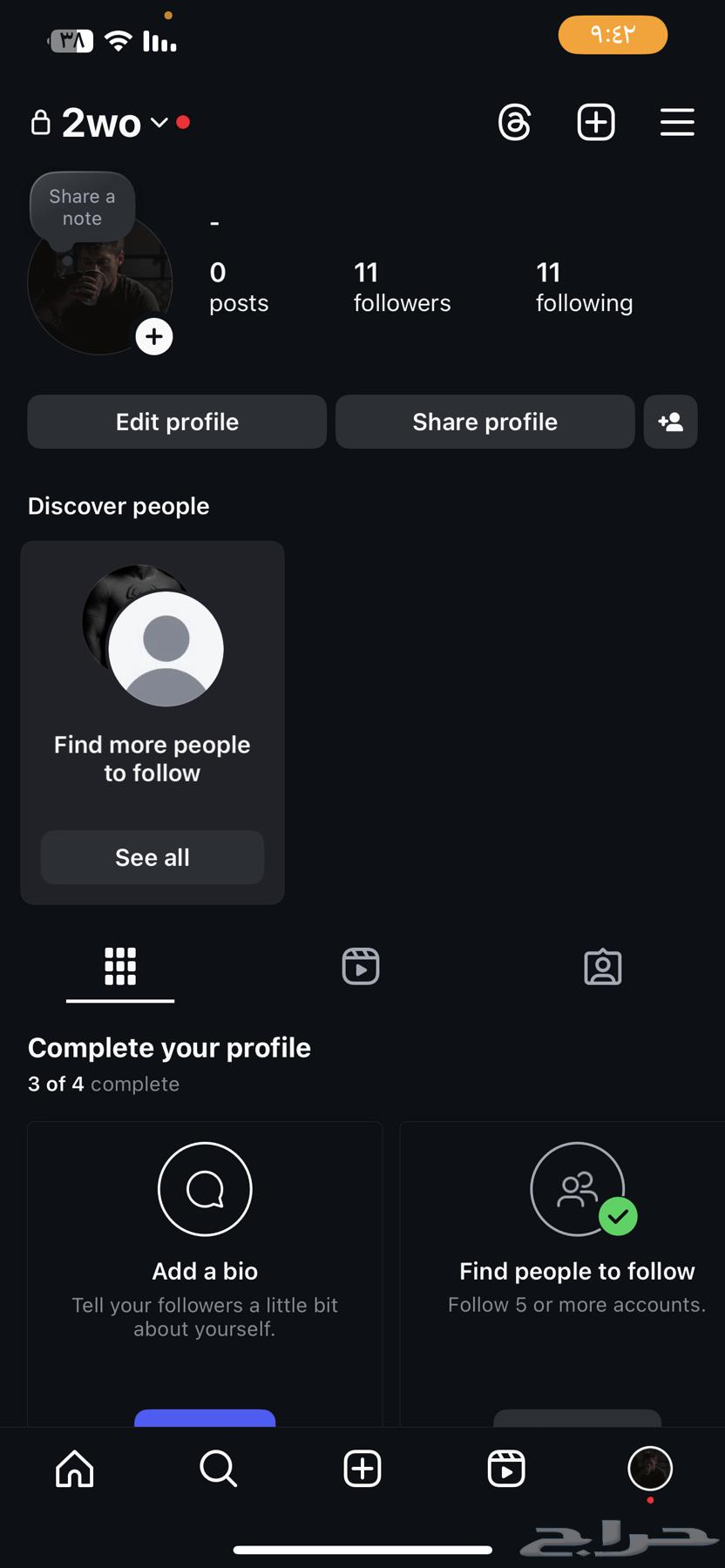Open Reels in the bottom navigation

(x=506, y=1469)
